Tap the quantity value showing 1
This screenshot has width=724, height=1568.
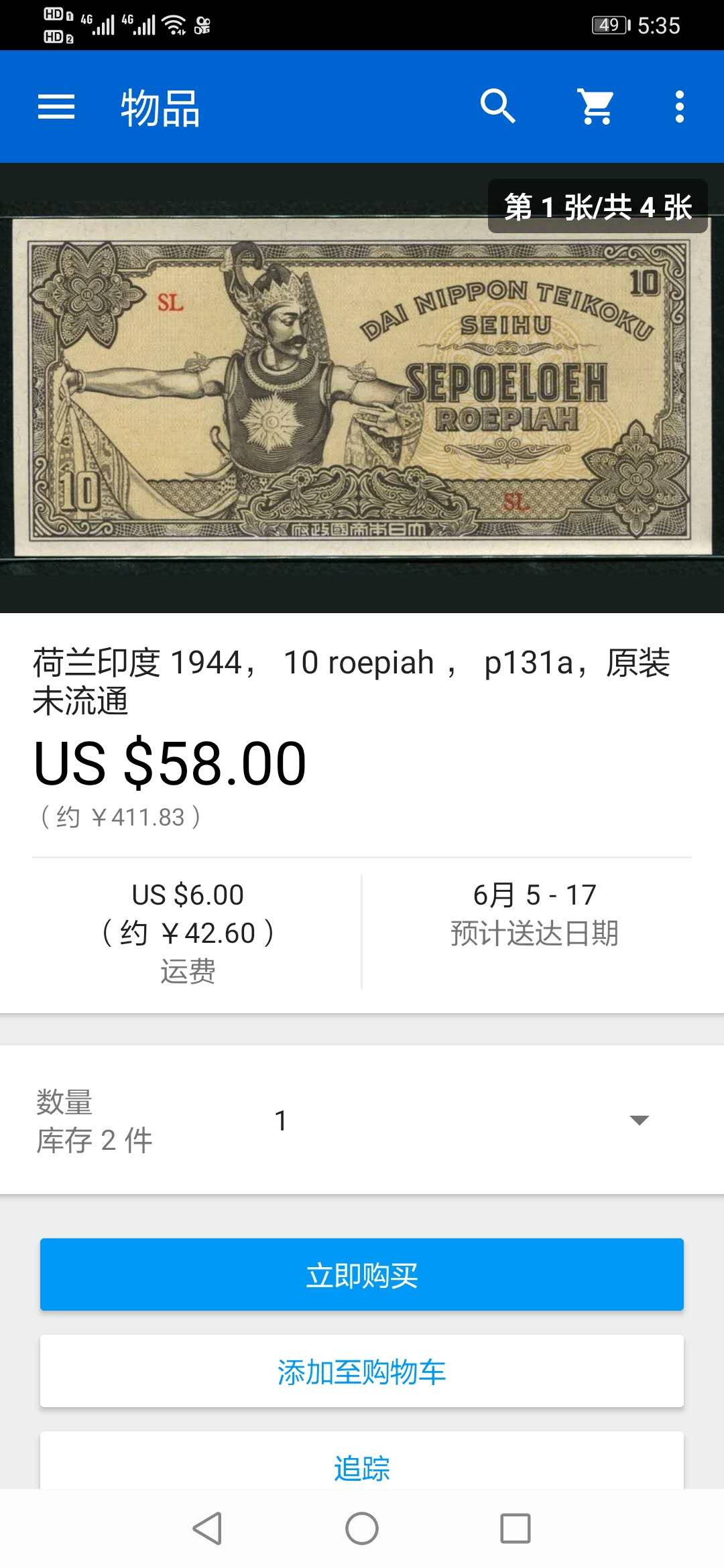click(x=282, y=1118)
